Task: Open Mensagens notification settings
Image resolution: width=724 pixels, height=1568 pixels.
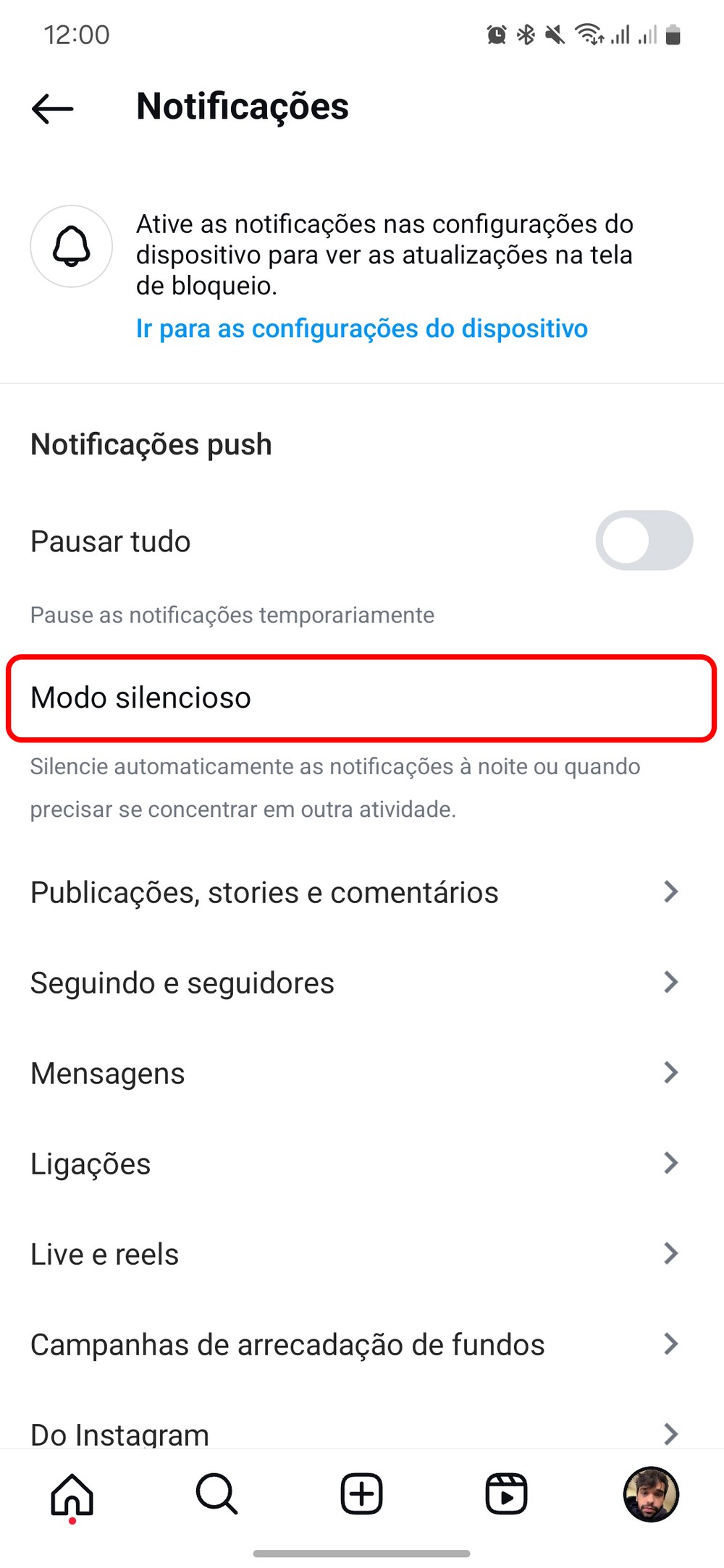Action: tap(355, 1073)
